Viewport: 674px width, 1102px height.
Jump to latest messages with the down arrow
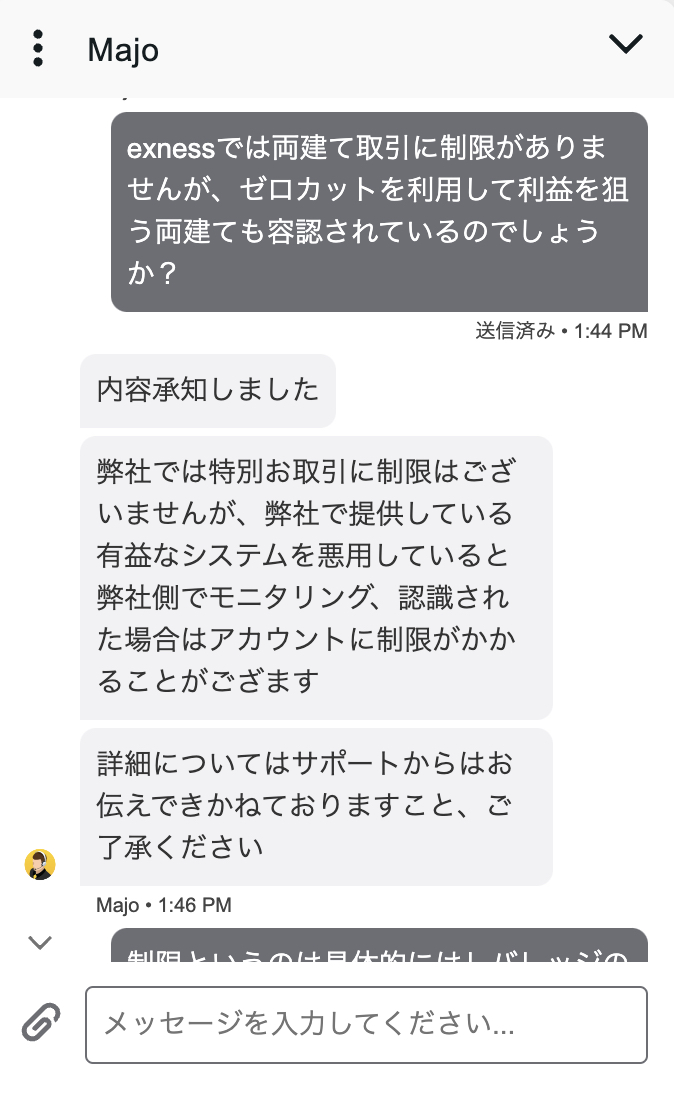coord(40,942)
